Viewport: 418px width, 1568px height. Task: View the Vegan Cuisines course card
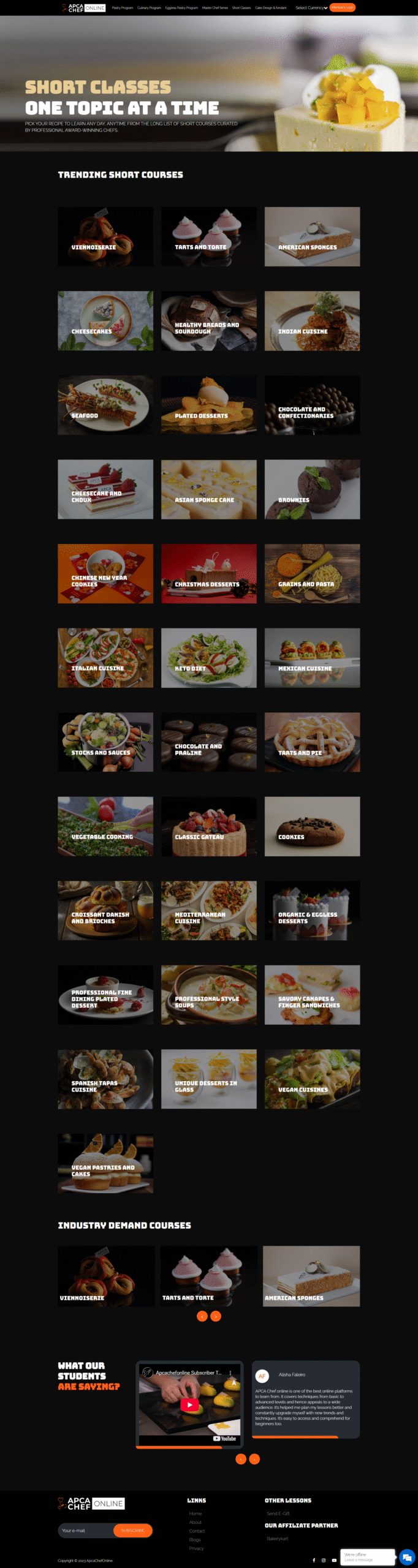(x=312, y=1079)
